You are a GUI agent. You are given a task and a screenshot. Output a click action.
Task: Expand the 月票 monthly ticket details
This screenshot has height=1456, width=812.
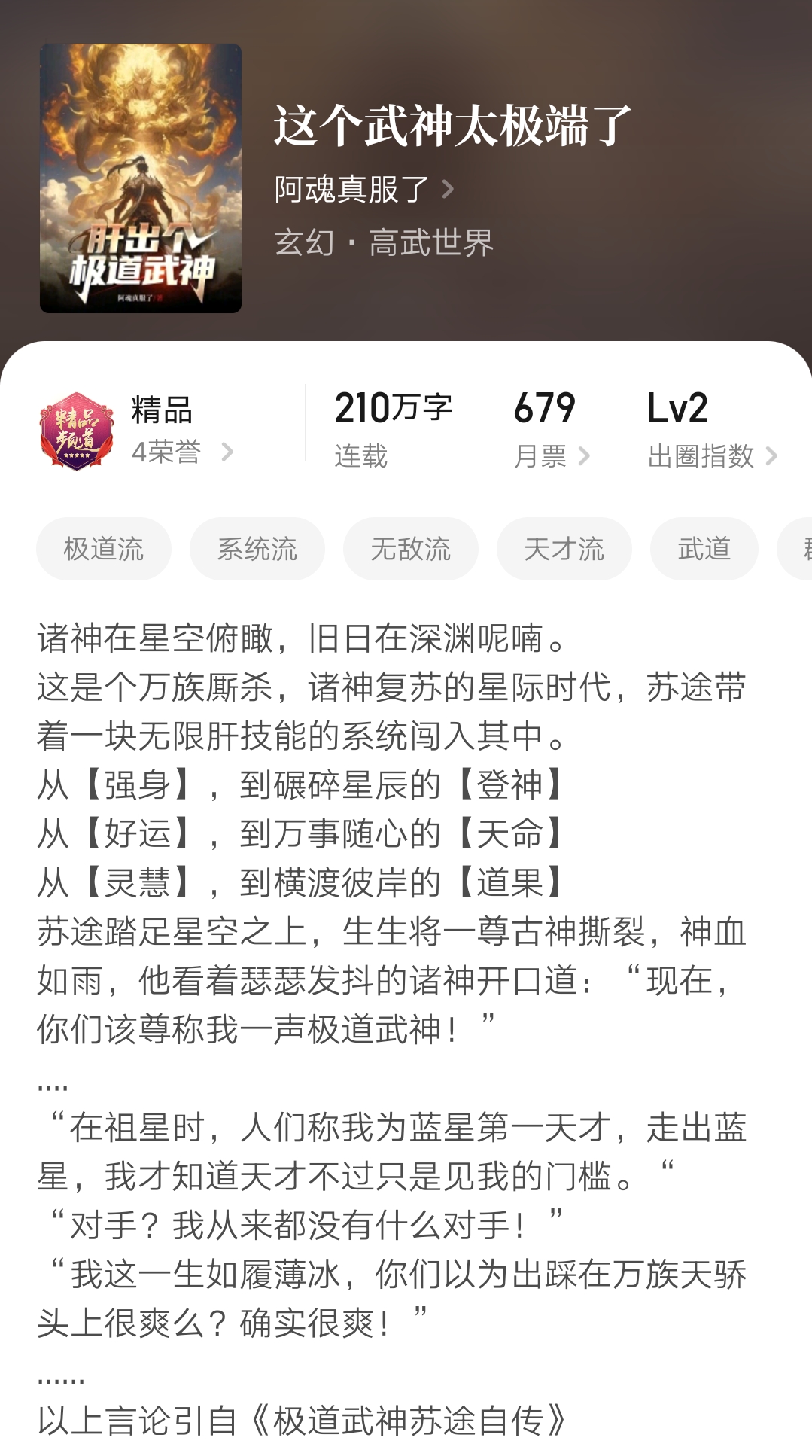coord(552,455)
